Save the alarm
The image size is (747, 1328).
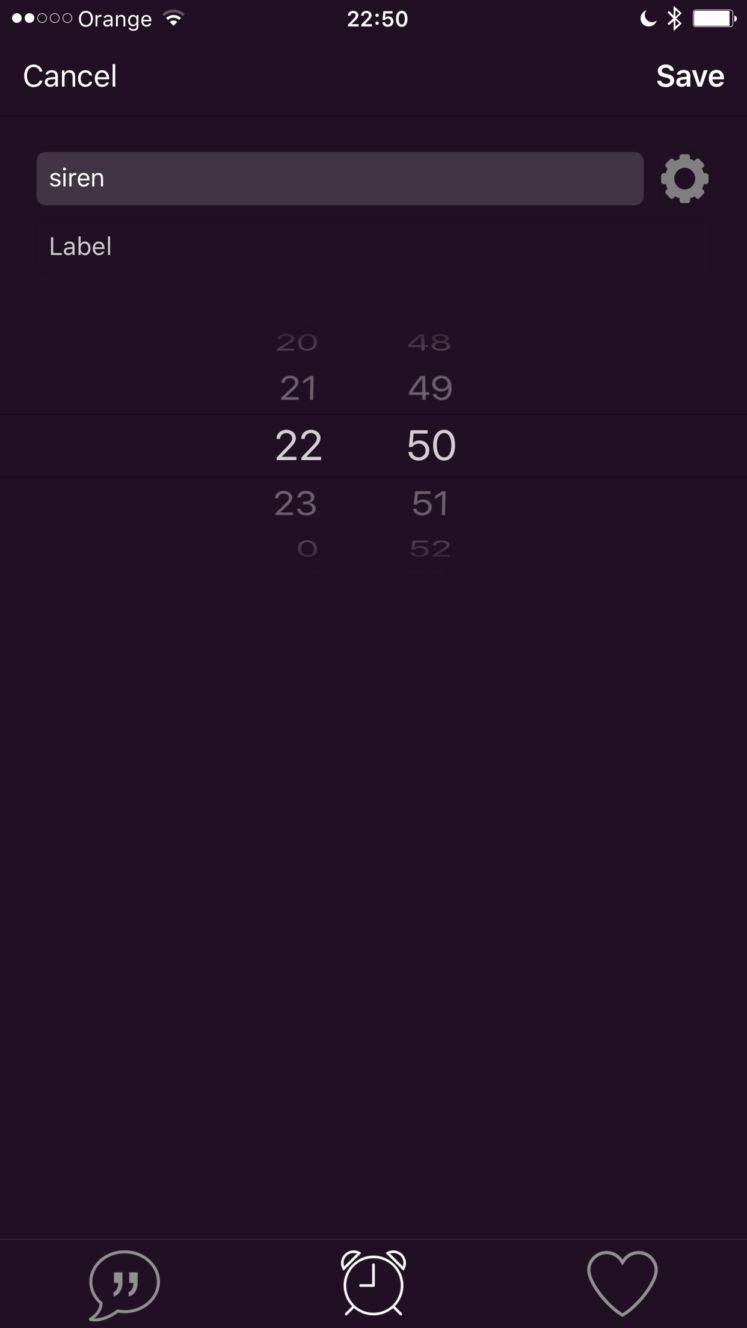tap(690, 76)
